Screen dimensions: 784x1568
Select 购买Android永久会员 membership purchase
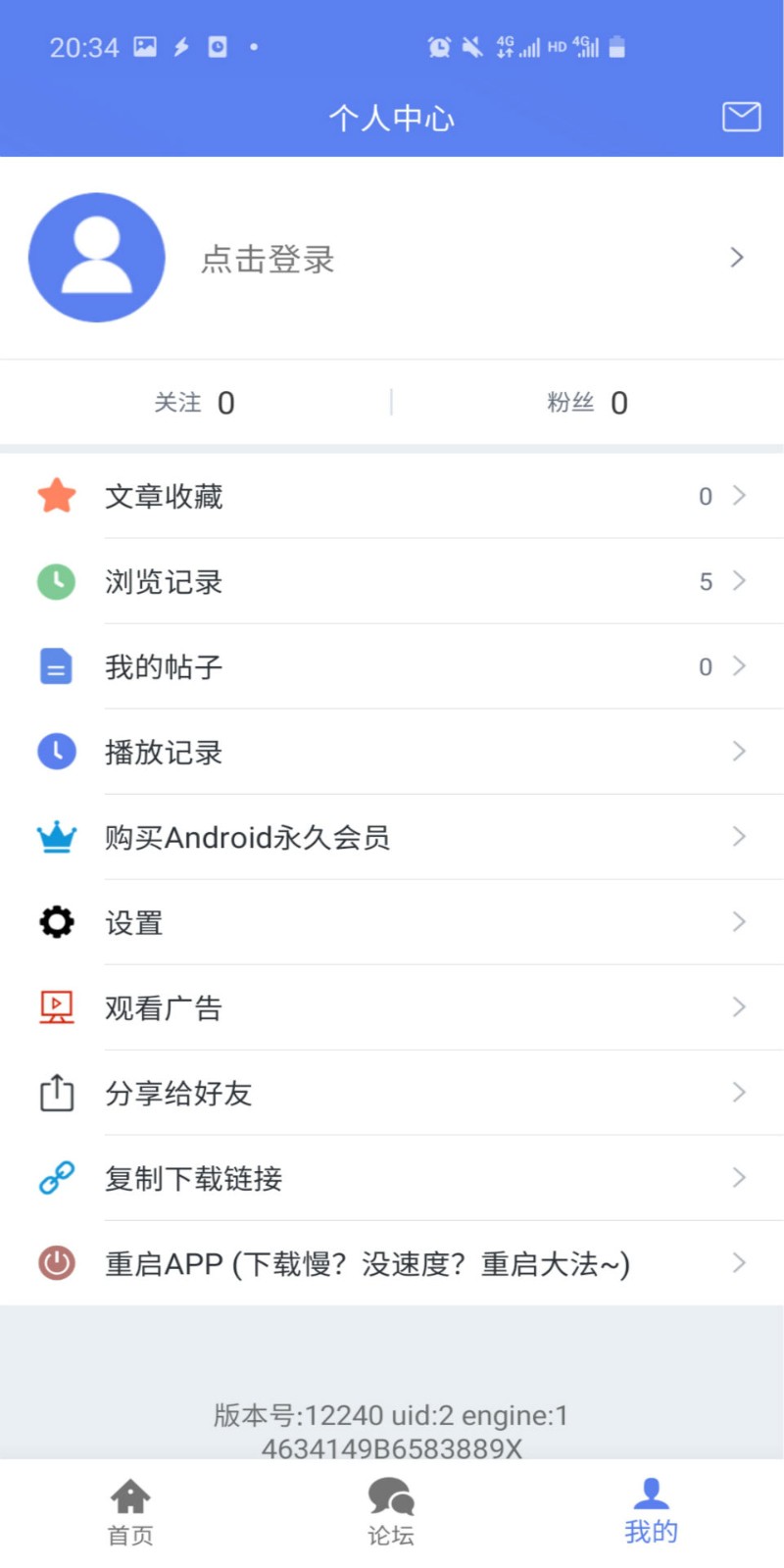point(247,838)
